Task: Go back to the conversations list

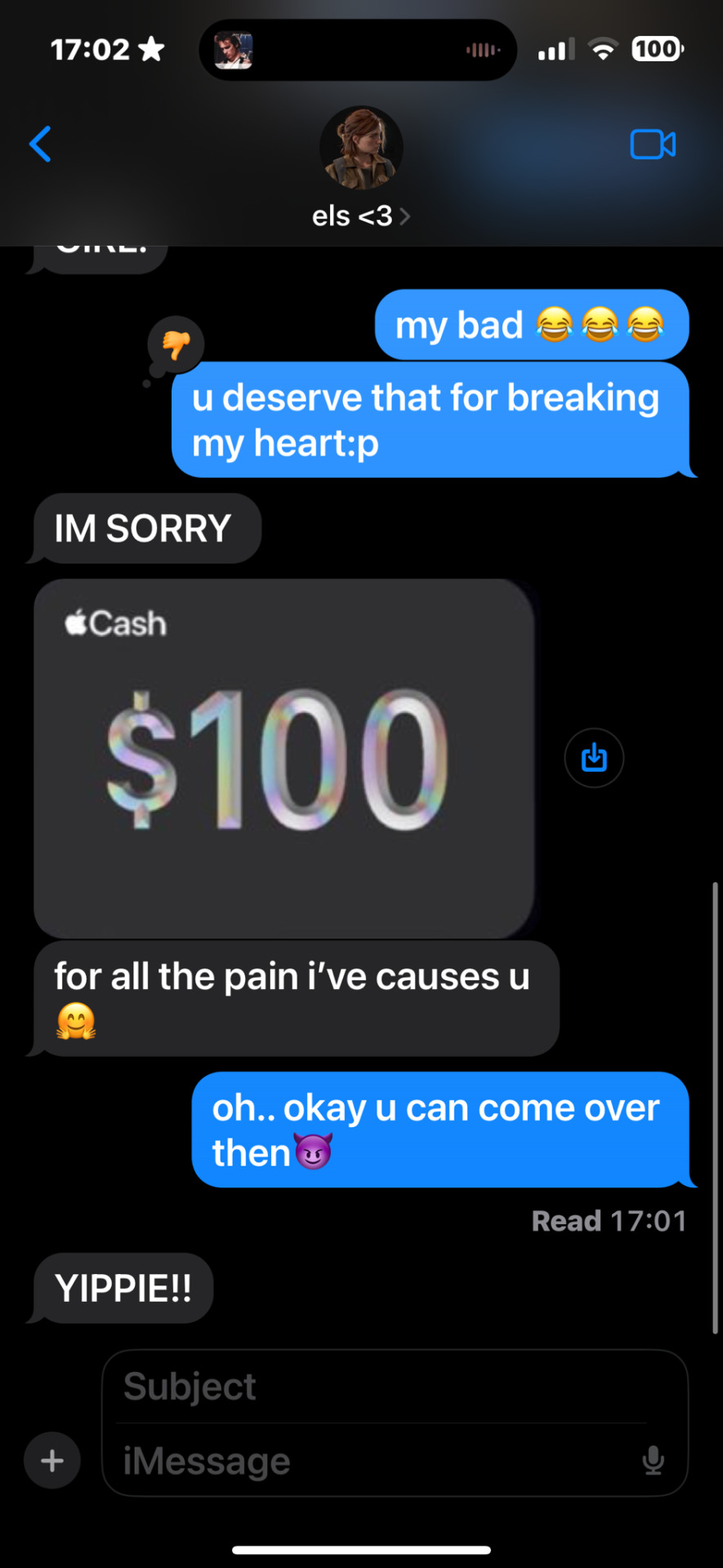Action: click(x=40, y=145)
